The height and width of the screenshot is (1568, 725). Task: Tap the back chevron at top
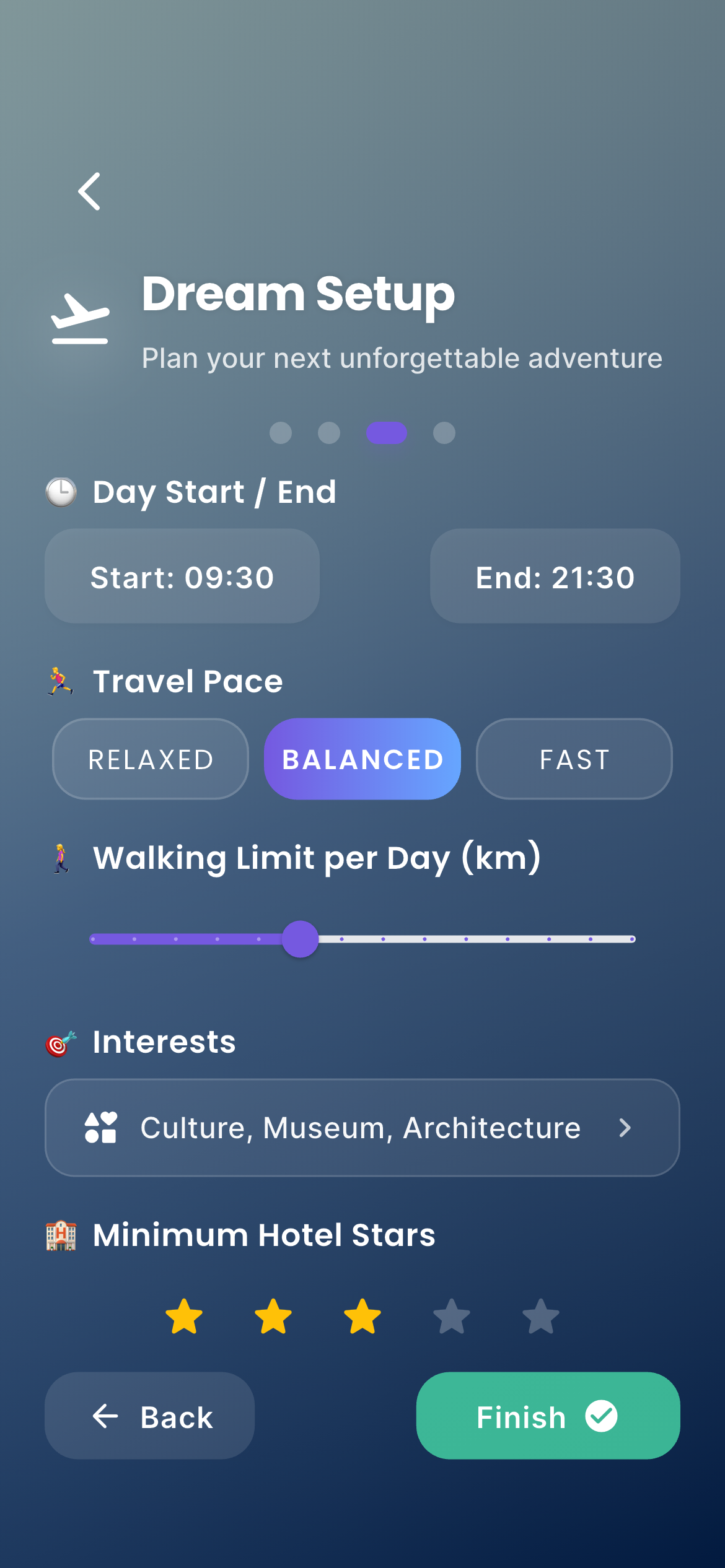click(90, 191)
